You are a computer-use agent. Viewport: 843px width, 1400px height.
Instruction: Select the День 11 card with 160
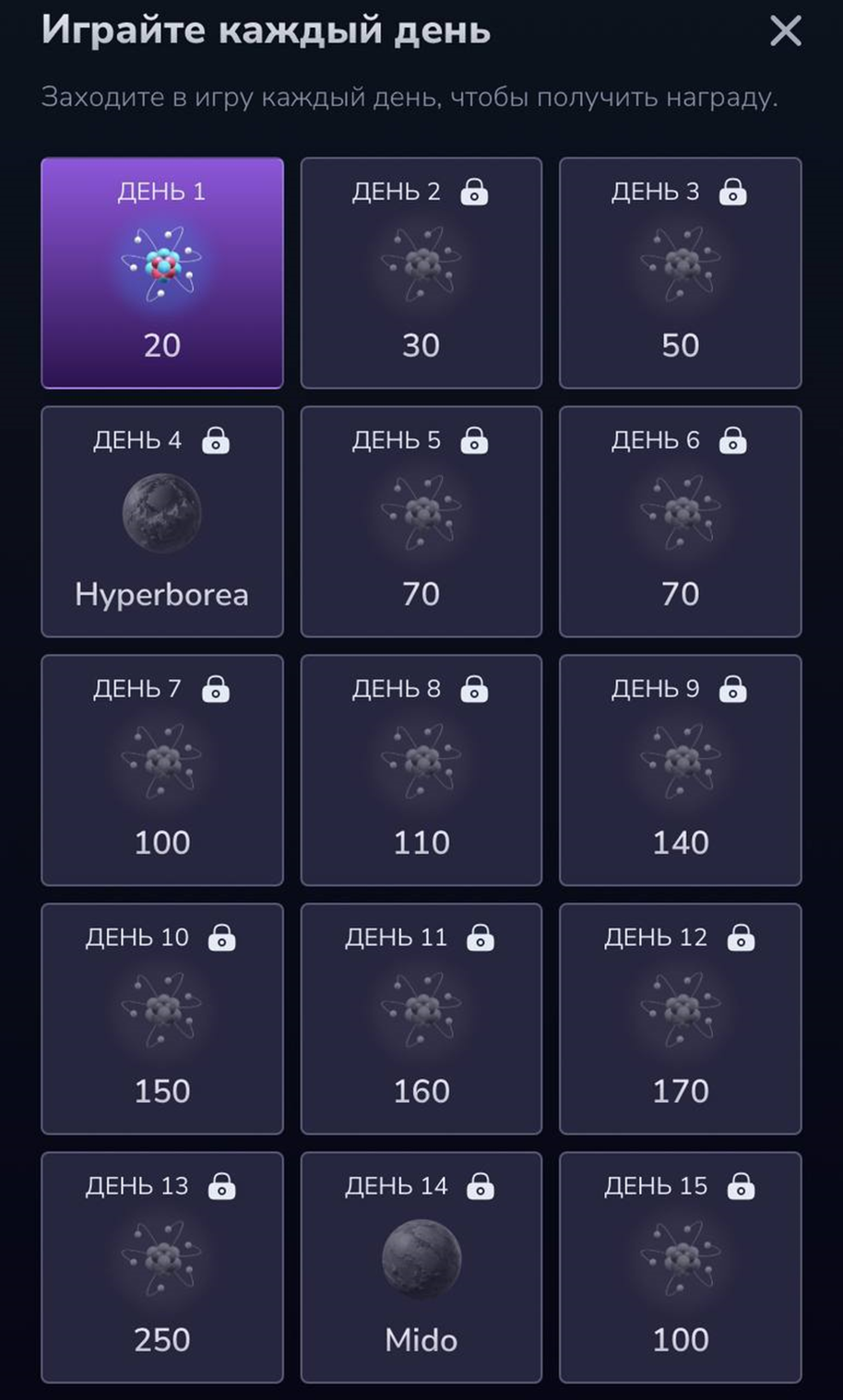tap(421, 1018)
